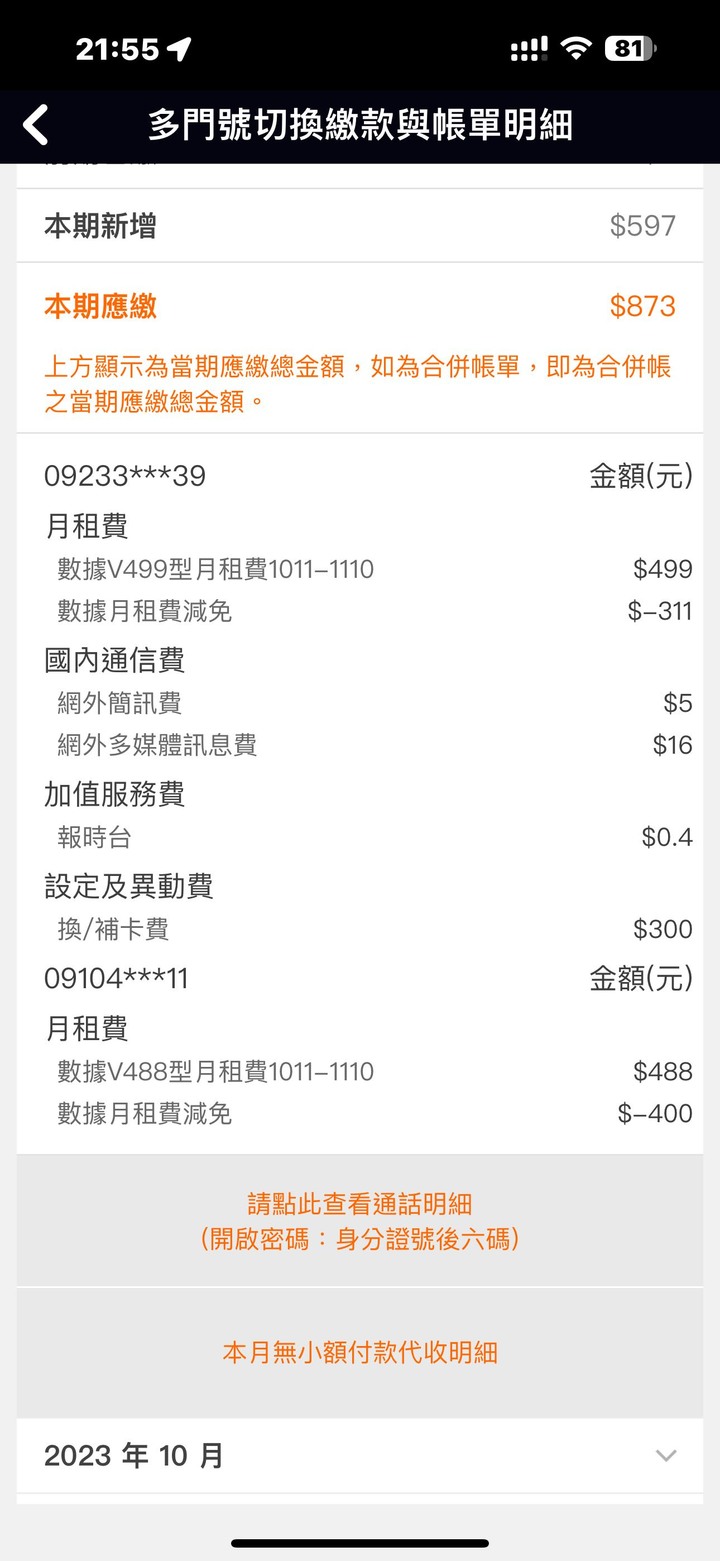Go back using the top-left arrow

36,126
